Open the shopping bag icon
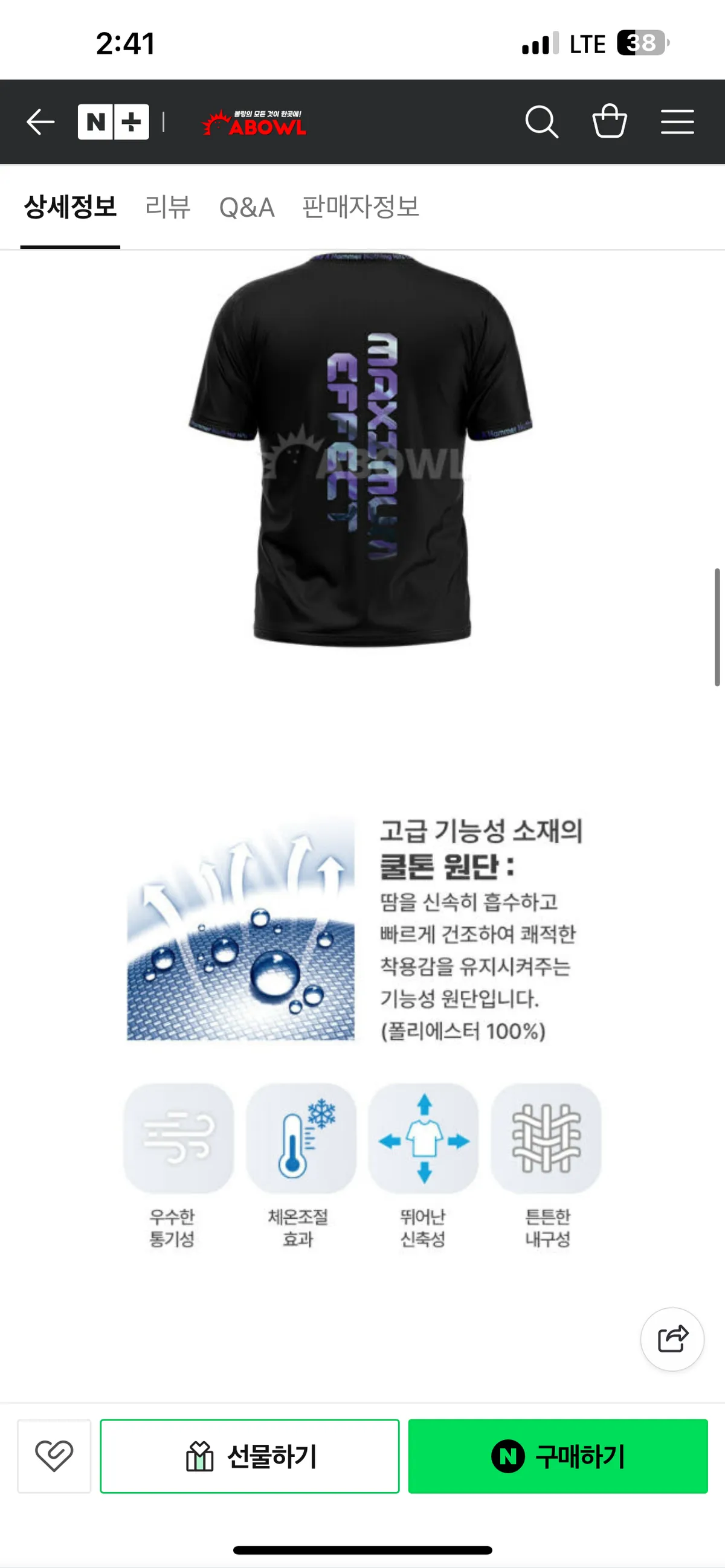Image resolution: width=725 pixels, height=1568 pixels. point(611,122)
